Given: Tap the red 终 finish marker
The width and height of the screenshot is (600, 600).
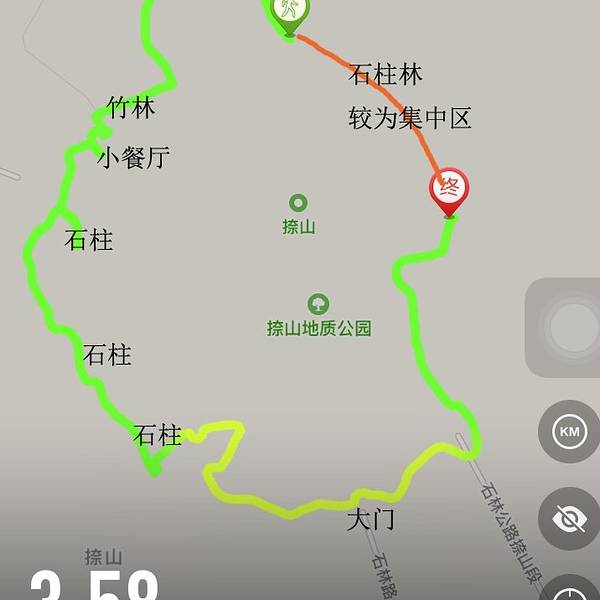Looking at the screenshot, I should tap(450, 188).
